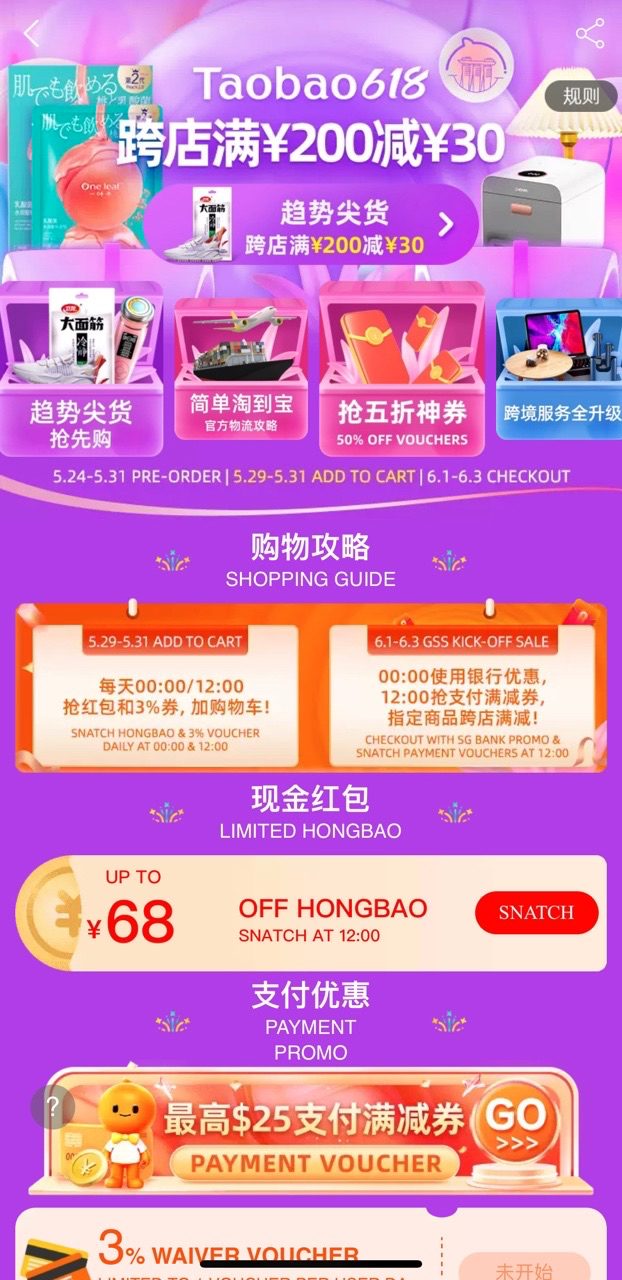Open the 跨境服务全升级 tile
622x1280 pixels.
tap(560, 370)
